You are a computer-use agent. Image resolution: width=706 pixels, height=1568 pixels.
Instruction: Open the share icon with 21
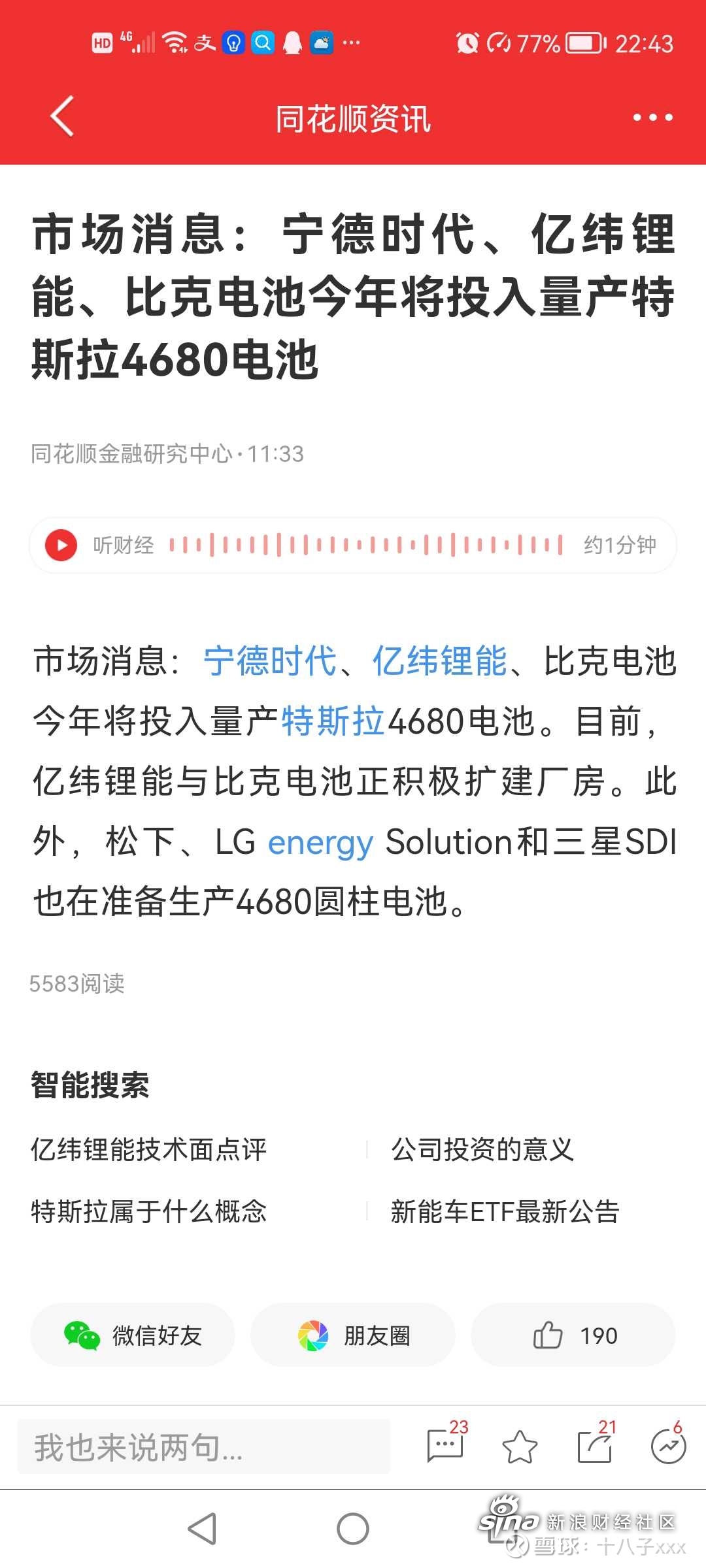tap(596, 1445)
